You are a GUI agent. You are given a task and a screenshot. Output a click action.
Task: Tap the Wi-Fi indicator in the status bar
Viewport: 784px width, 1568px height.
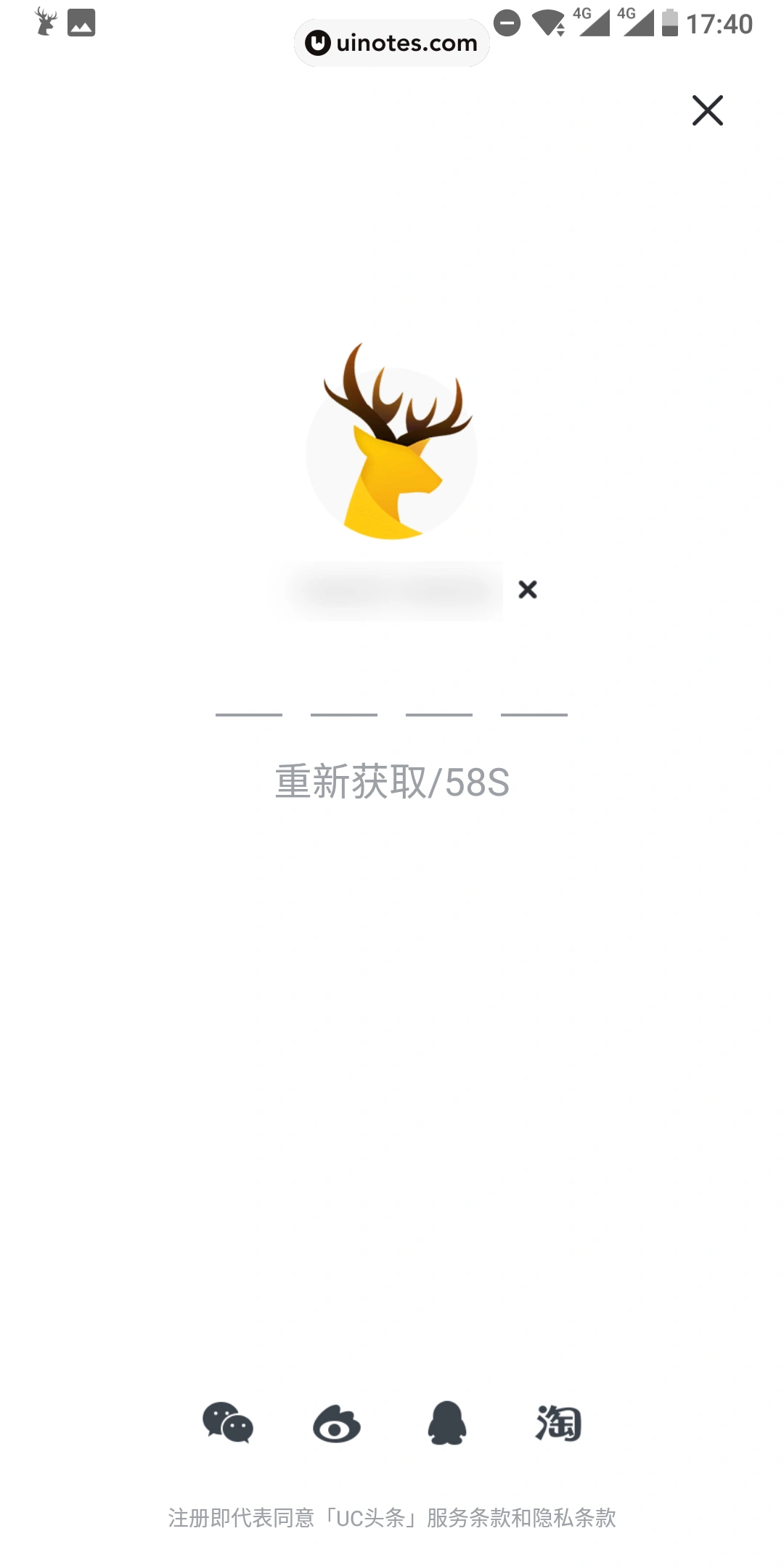pyautogui.click(x=548, y=22)
